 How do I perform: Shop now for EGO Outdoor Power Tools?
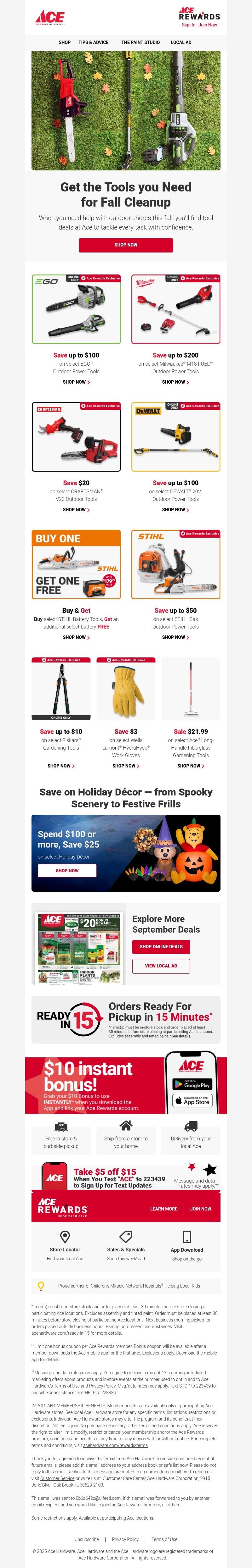tap(76, 382)
